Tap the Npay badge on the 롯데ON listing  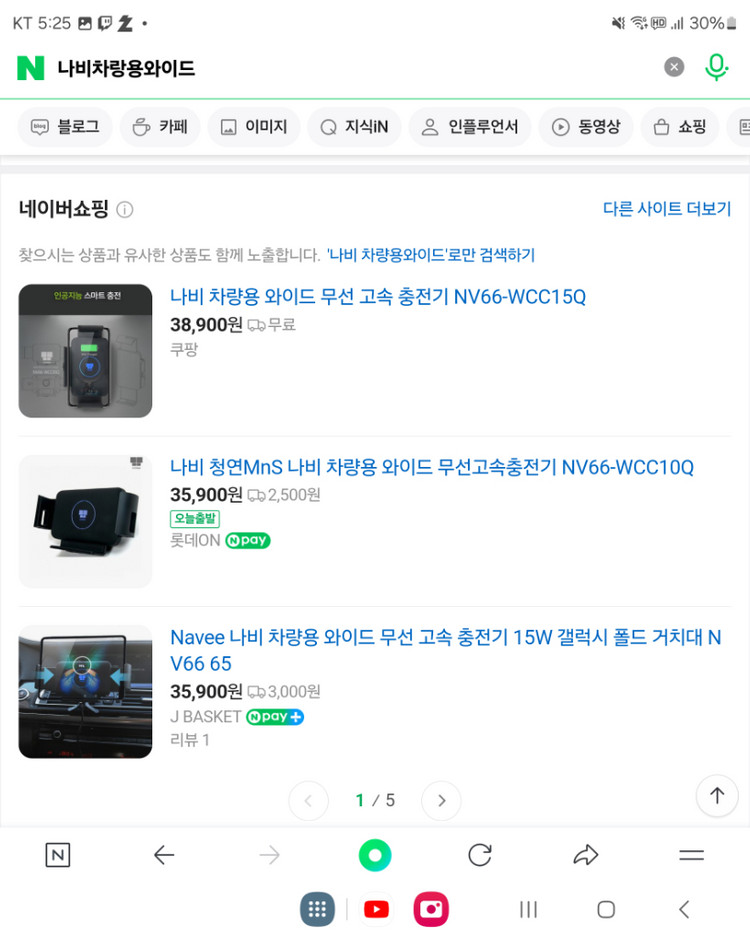[x=247, y=540]
